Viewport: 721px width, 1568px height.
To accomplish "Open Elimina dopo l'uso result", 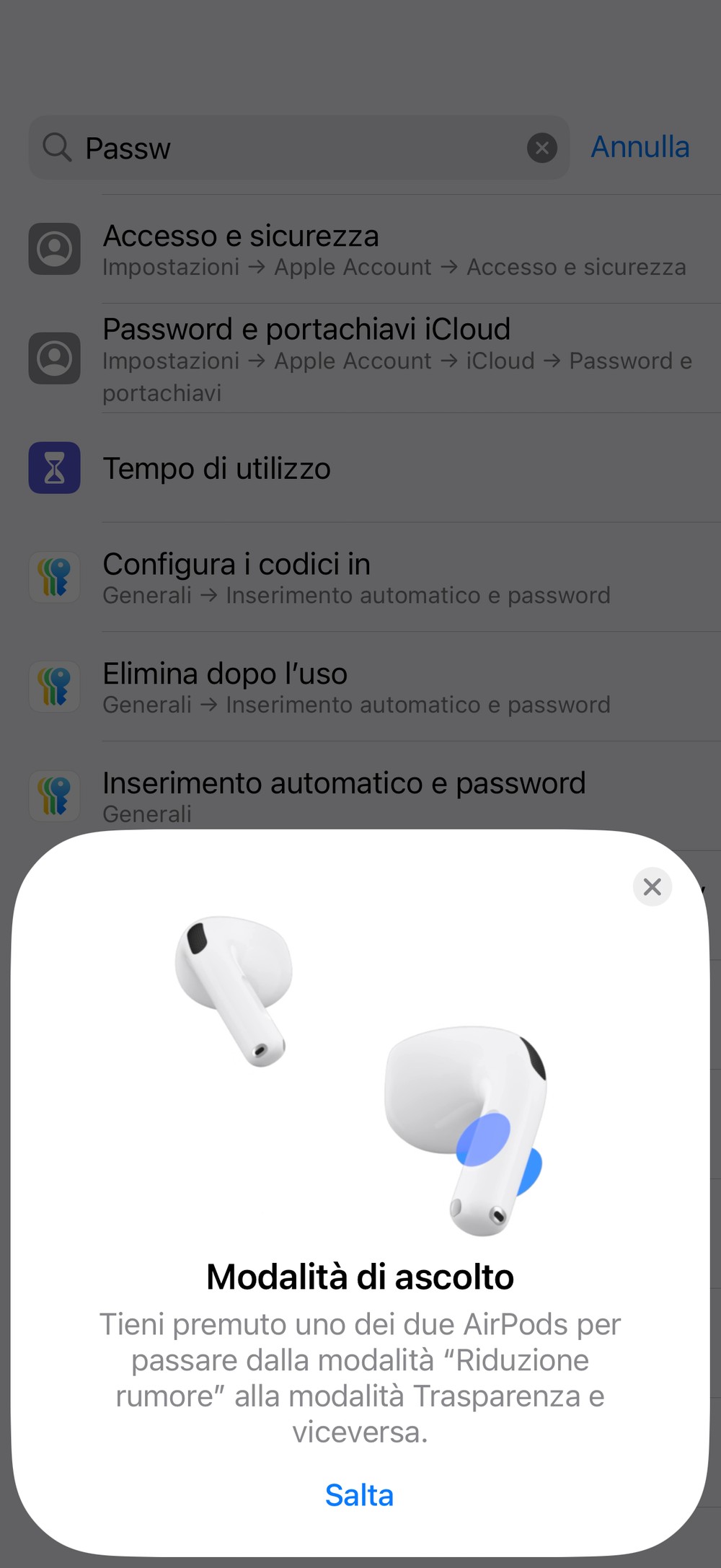I will (x=393, y=687).
